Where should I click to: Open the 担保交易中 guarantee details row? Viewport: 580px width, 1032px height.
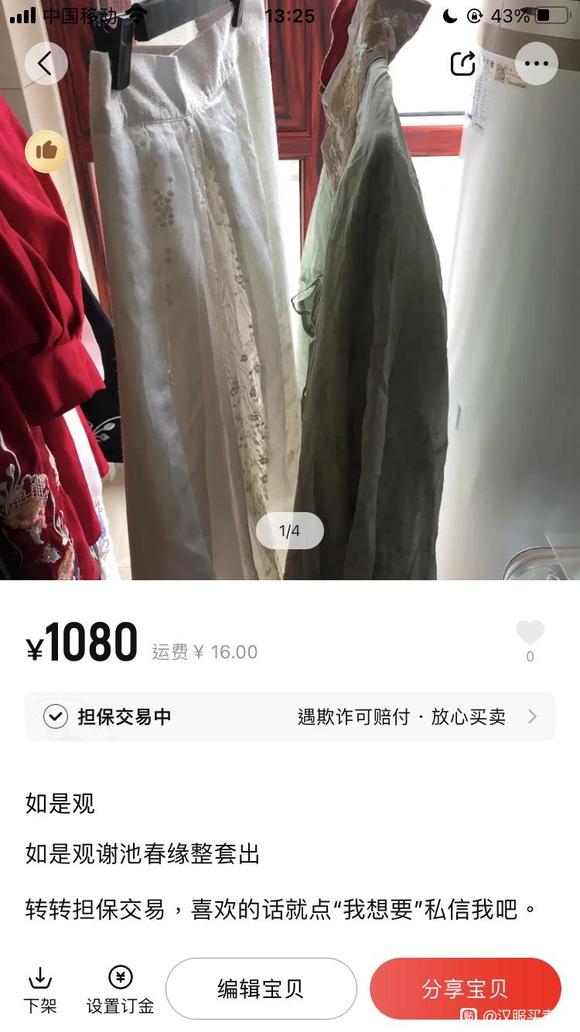pyautogui.click(x=290, y=717)
